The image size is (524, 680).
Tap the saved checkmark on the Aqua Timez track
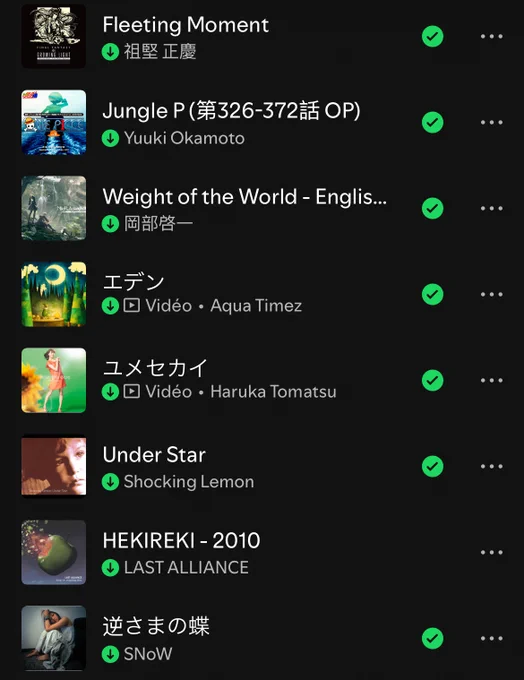(432, 294)
